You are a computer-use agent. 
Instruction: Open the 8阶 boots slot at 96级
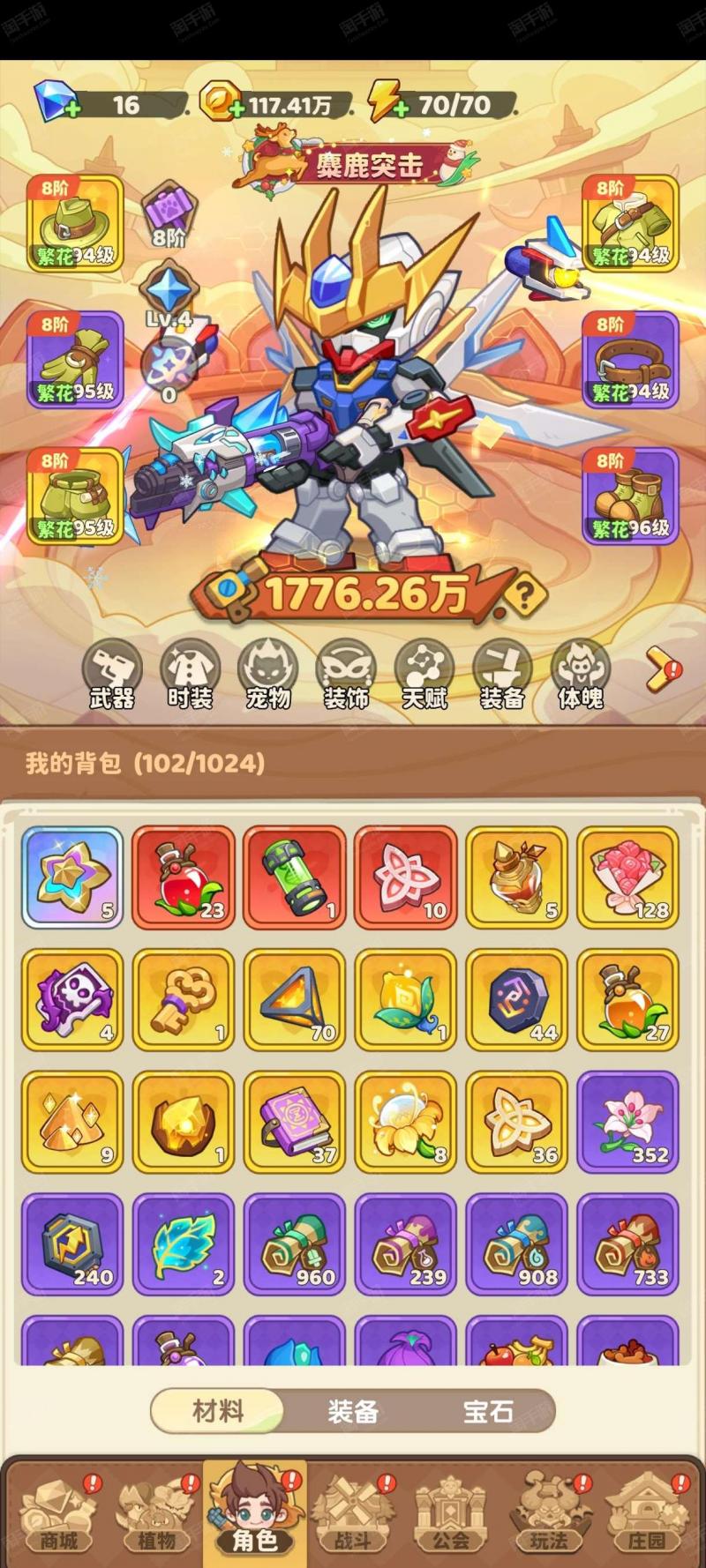(630, 496)
